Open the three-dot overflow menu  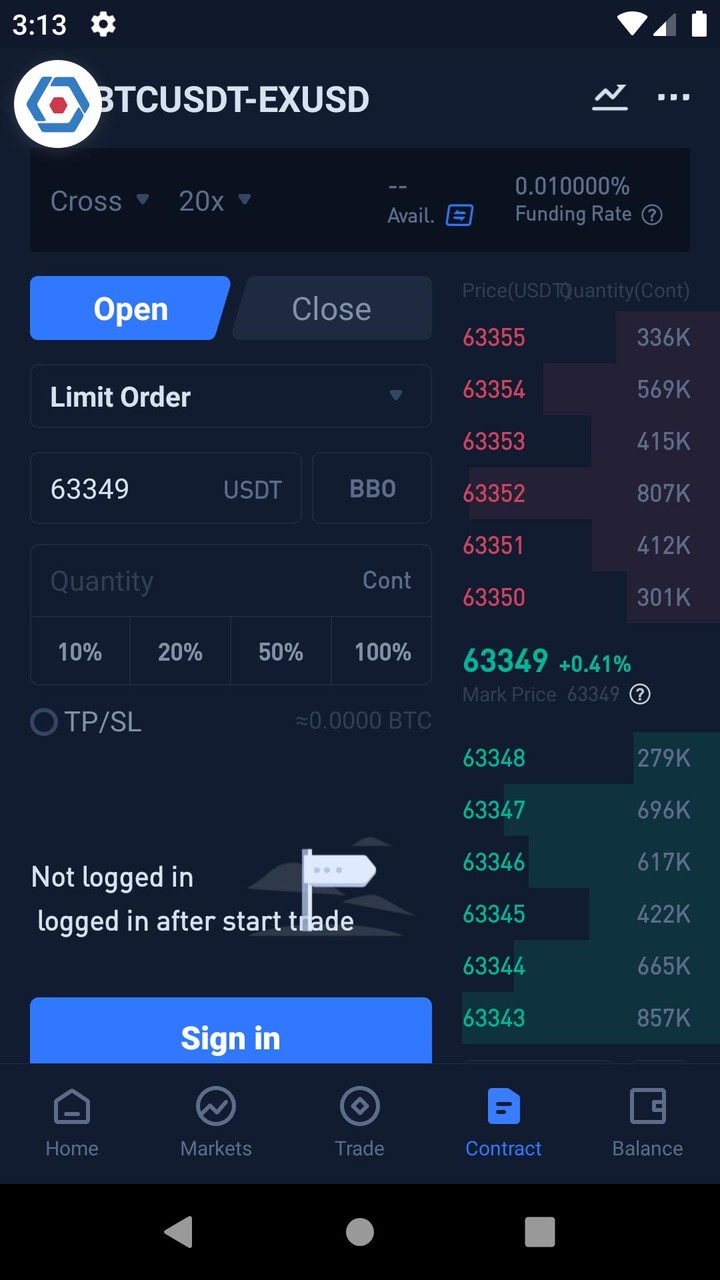[x=673, y=97]
